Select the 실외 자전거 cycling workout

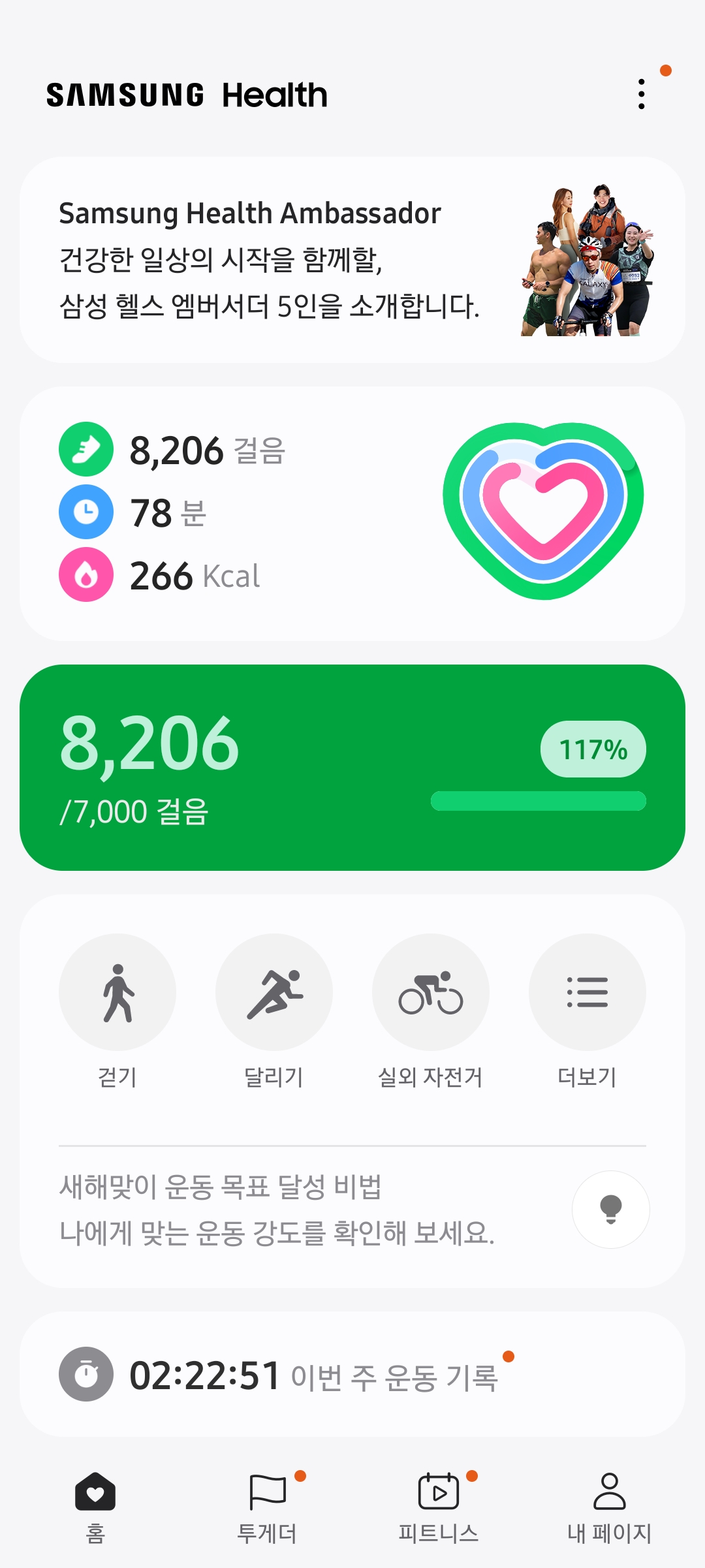(x=431, y=992)
